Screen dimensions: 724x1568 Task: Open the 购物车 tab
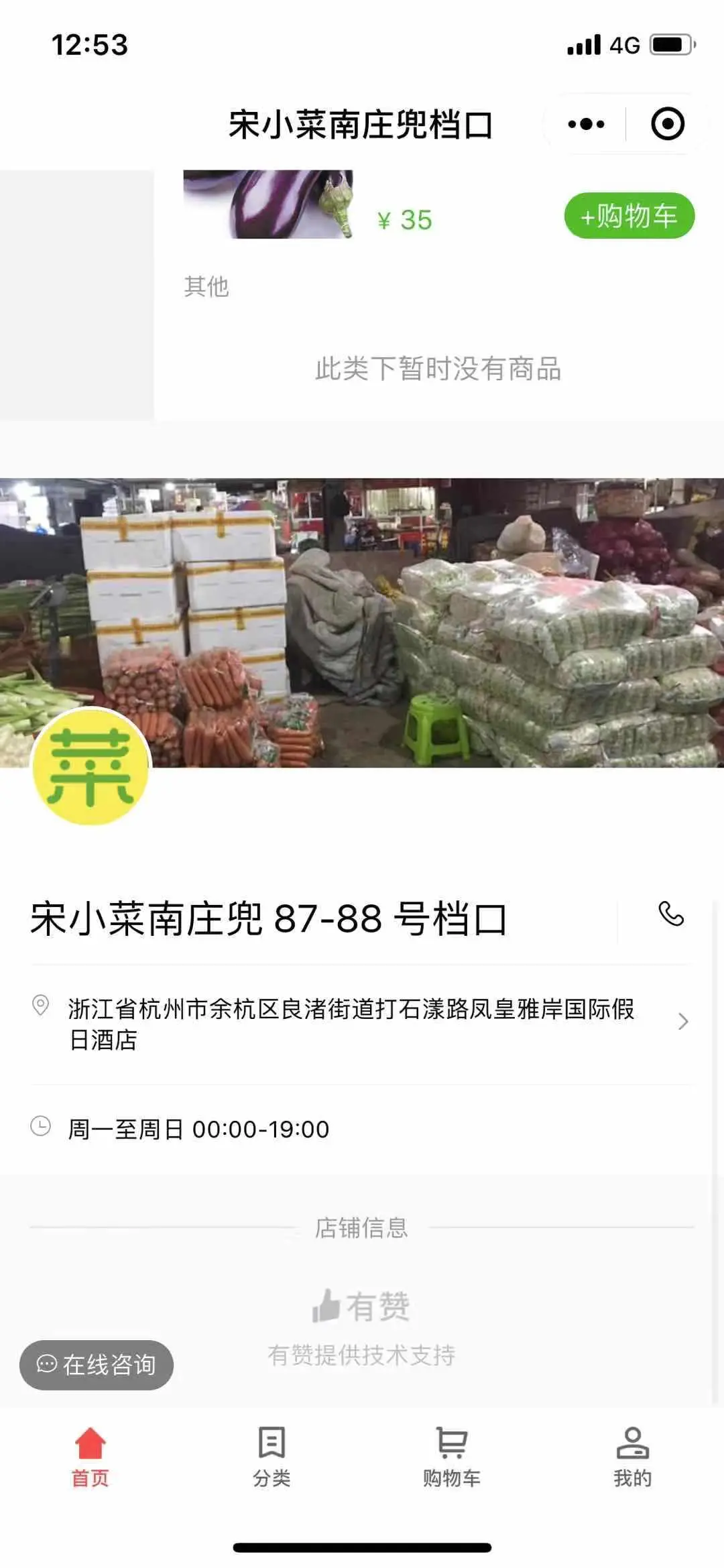[x=452, y=1455]
